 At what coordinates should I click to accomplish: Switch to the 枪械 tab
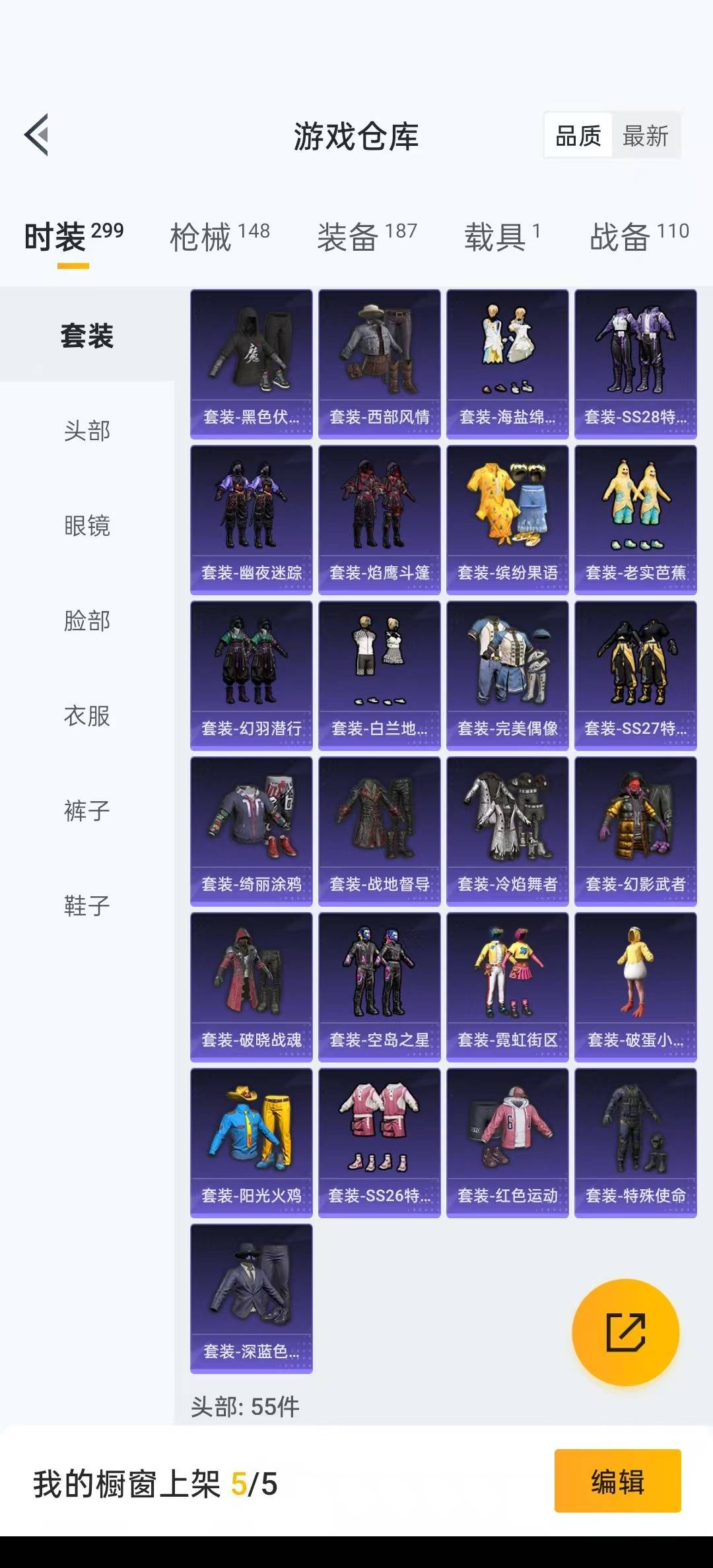tap(220, 236)
